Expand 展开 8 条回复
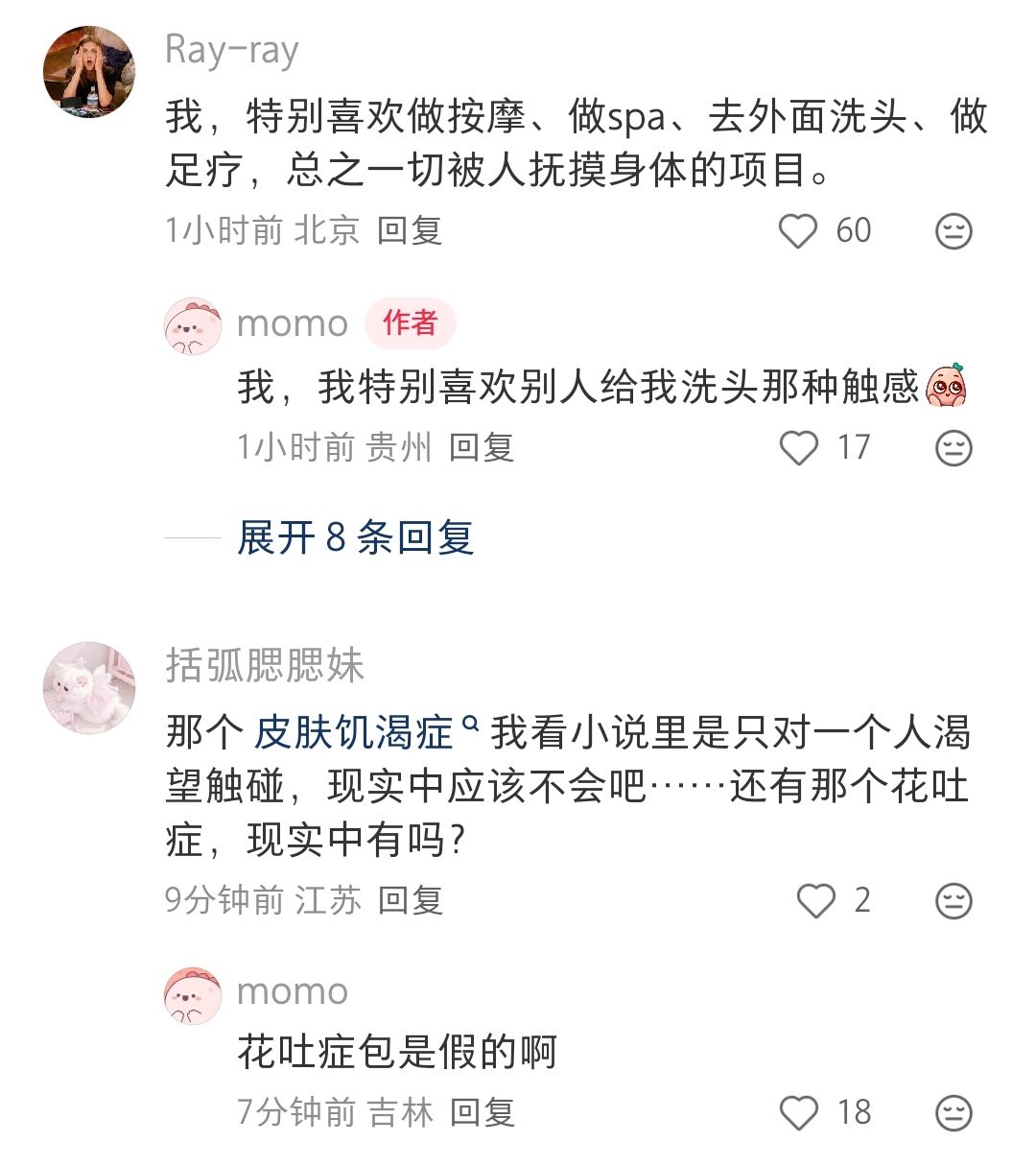The image size is (1036, 1166). click(x=356, y=537)
